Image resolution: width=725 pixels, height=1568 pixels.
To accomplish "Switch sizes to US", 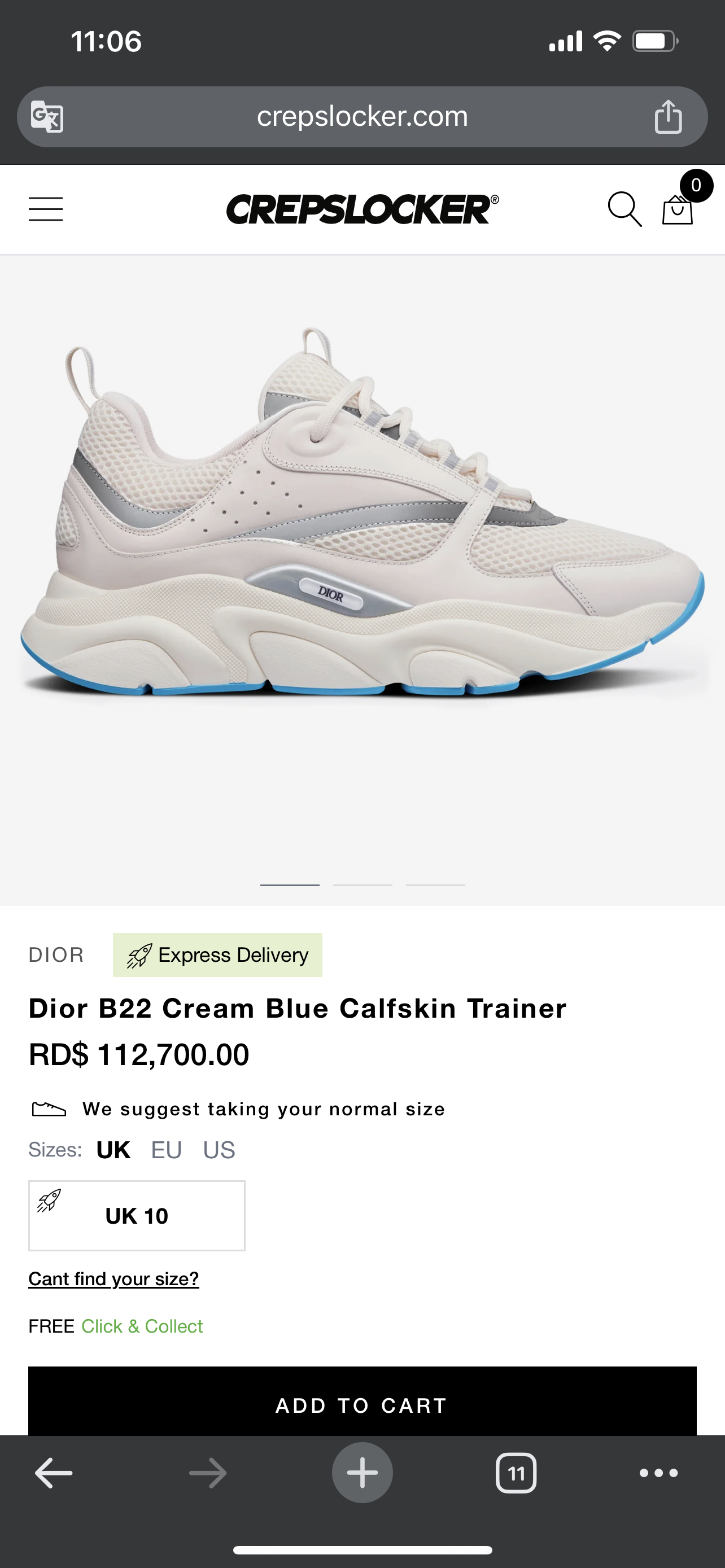I will point(218,1149).
